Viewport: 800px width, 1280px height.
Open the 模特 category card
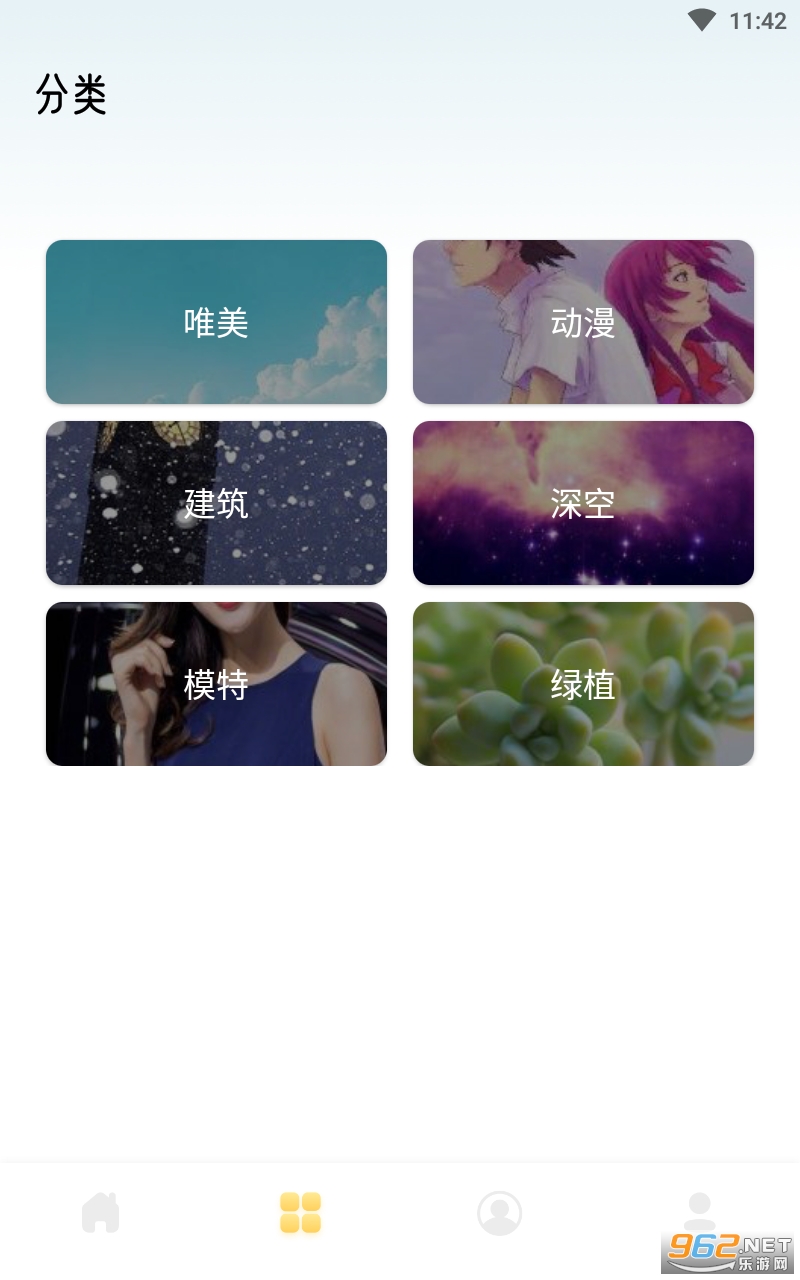click(216, 684)
